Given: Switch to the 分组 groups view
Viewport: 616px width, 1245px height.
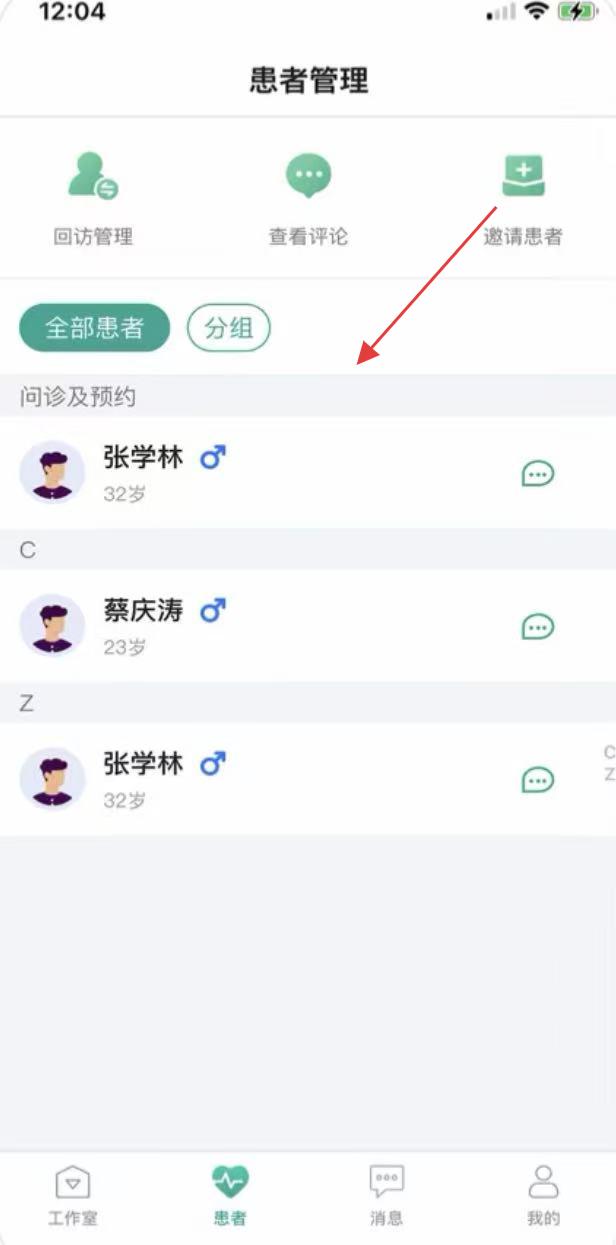Looking at the screenshot, I should point(229,328).
